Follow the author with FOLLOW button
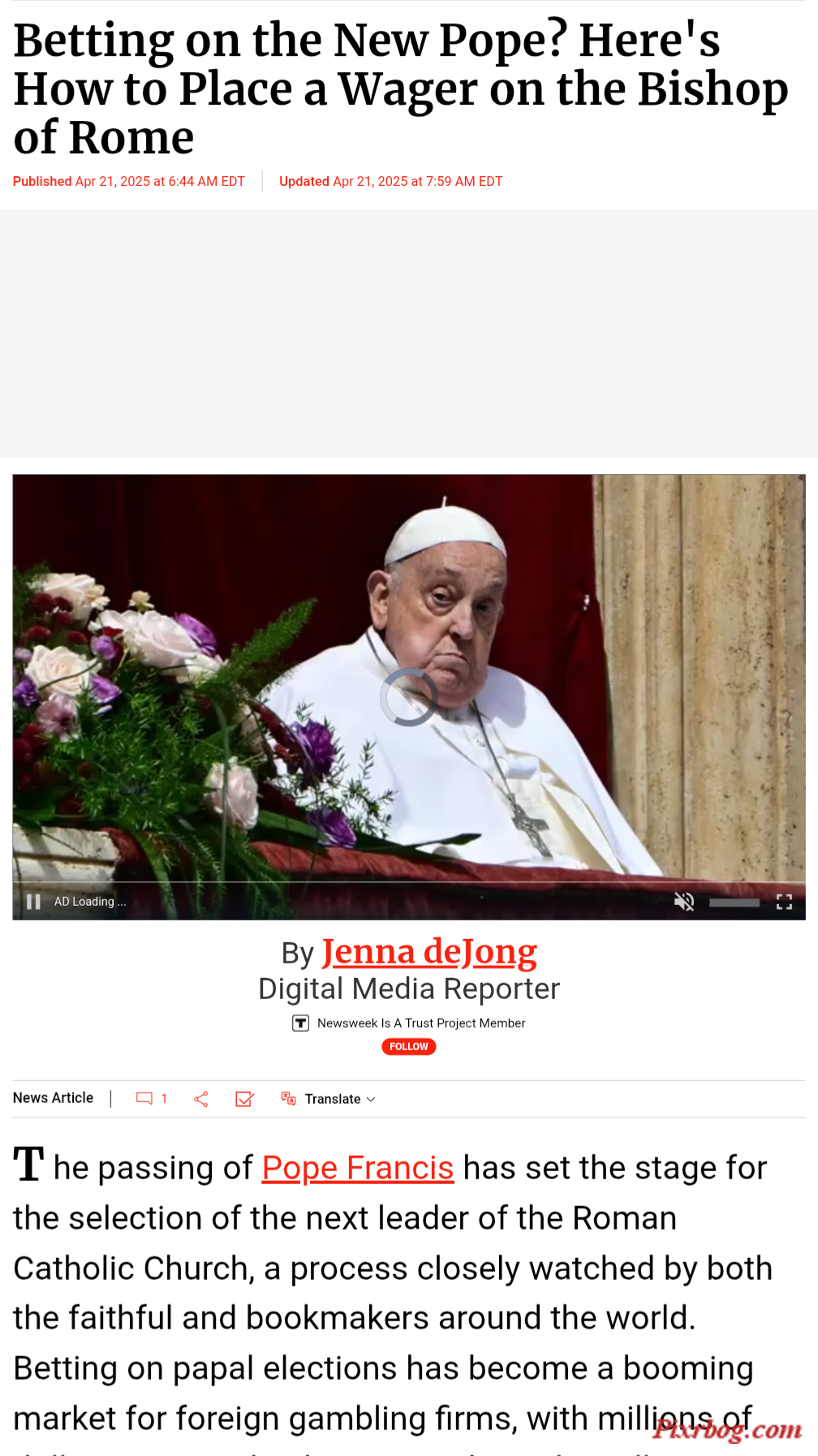This screenshot has width=818, height=1456. (x=408, y=1046)
